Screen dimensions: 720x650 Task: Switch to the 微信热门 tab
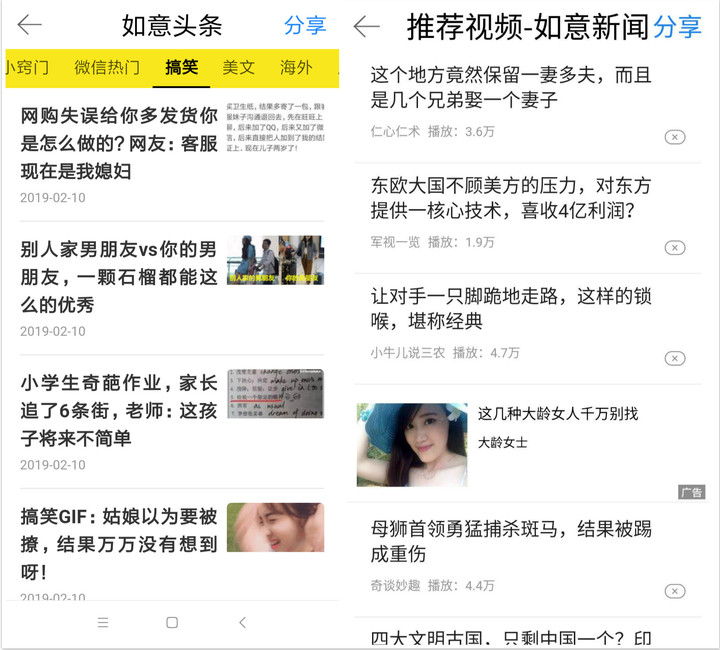[x=107, y=68]
